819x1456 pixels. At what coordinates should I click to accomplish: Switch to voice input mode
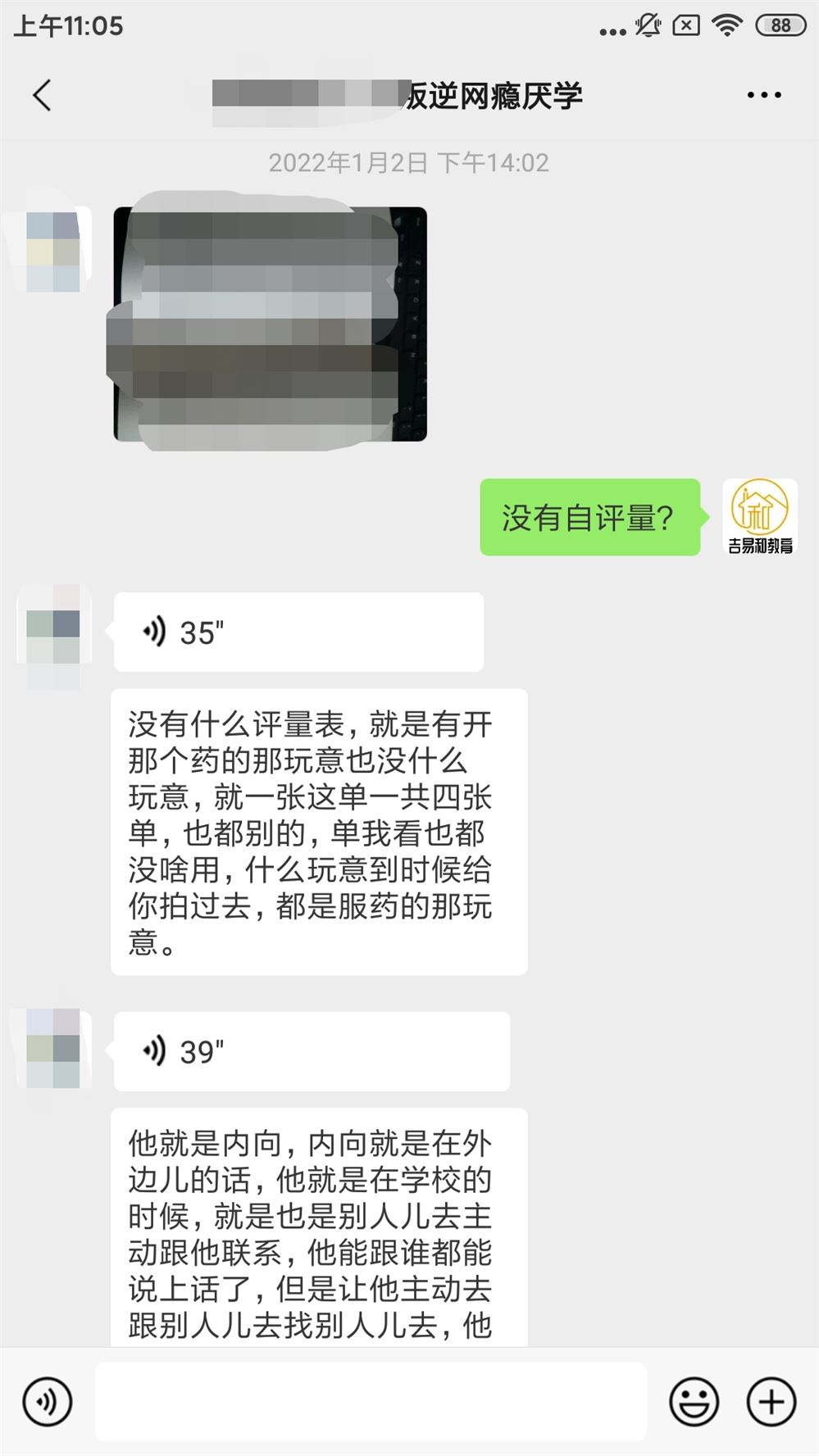coord(48,1402)
